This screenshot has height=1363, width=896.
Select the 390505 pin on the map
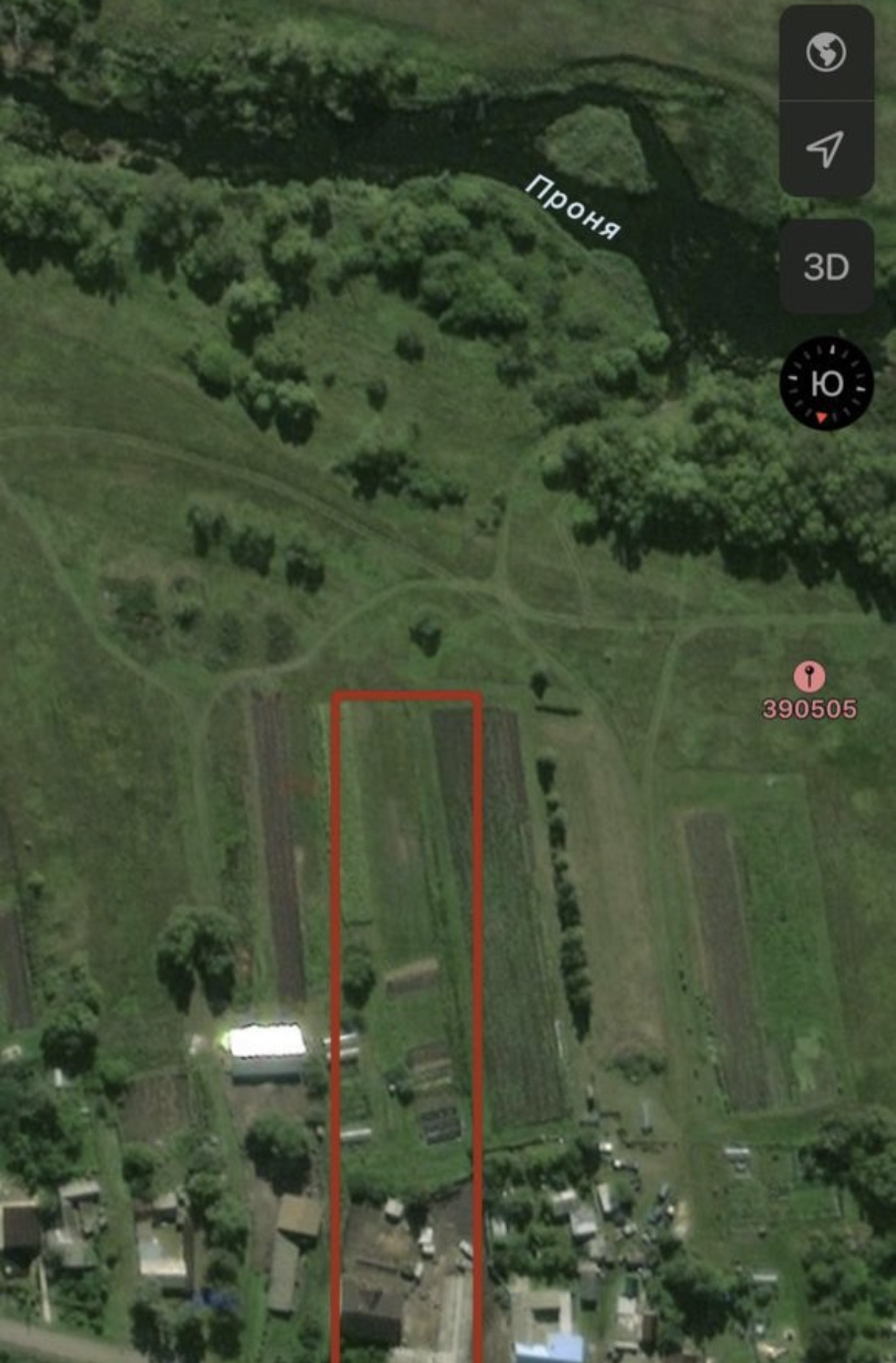[x=809, y=678]
